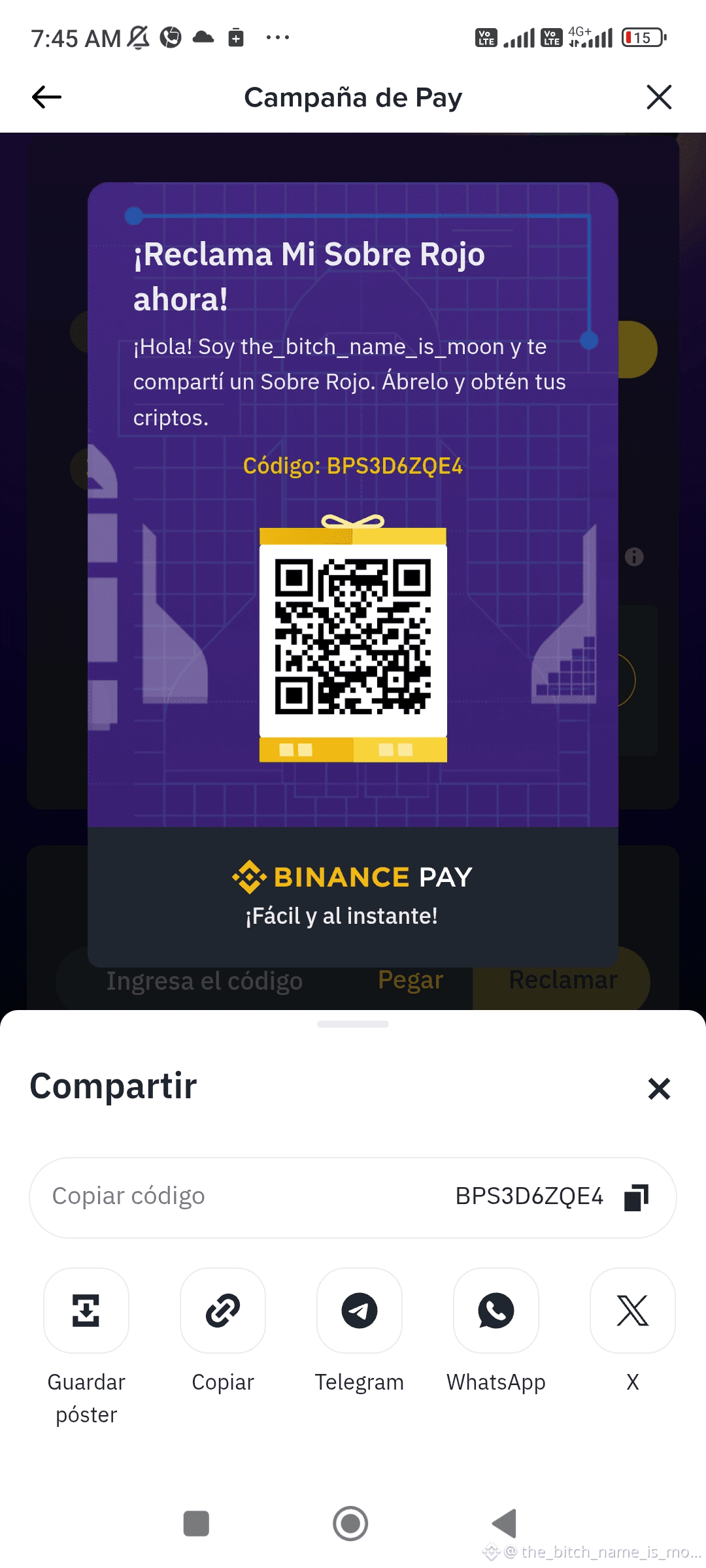Screen dimensions: 706x1568
Task: Tap the system back triangle
Action: [505, 1524]
